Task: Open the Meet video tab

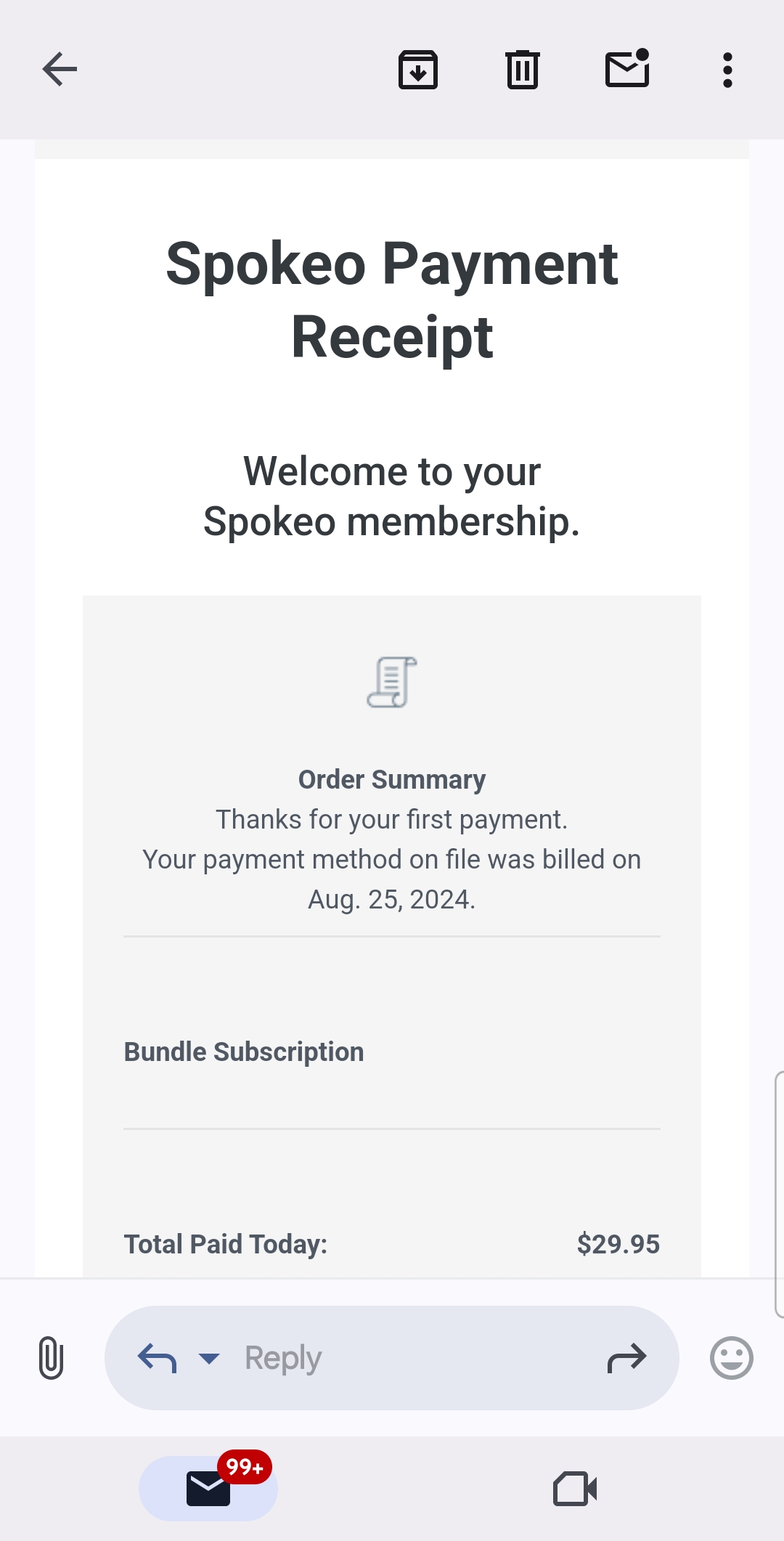Action: coord(576,1487)
